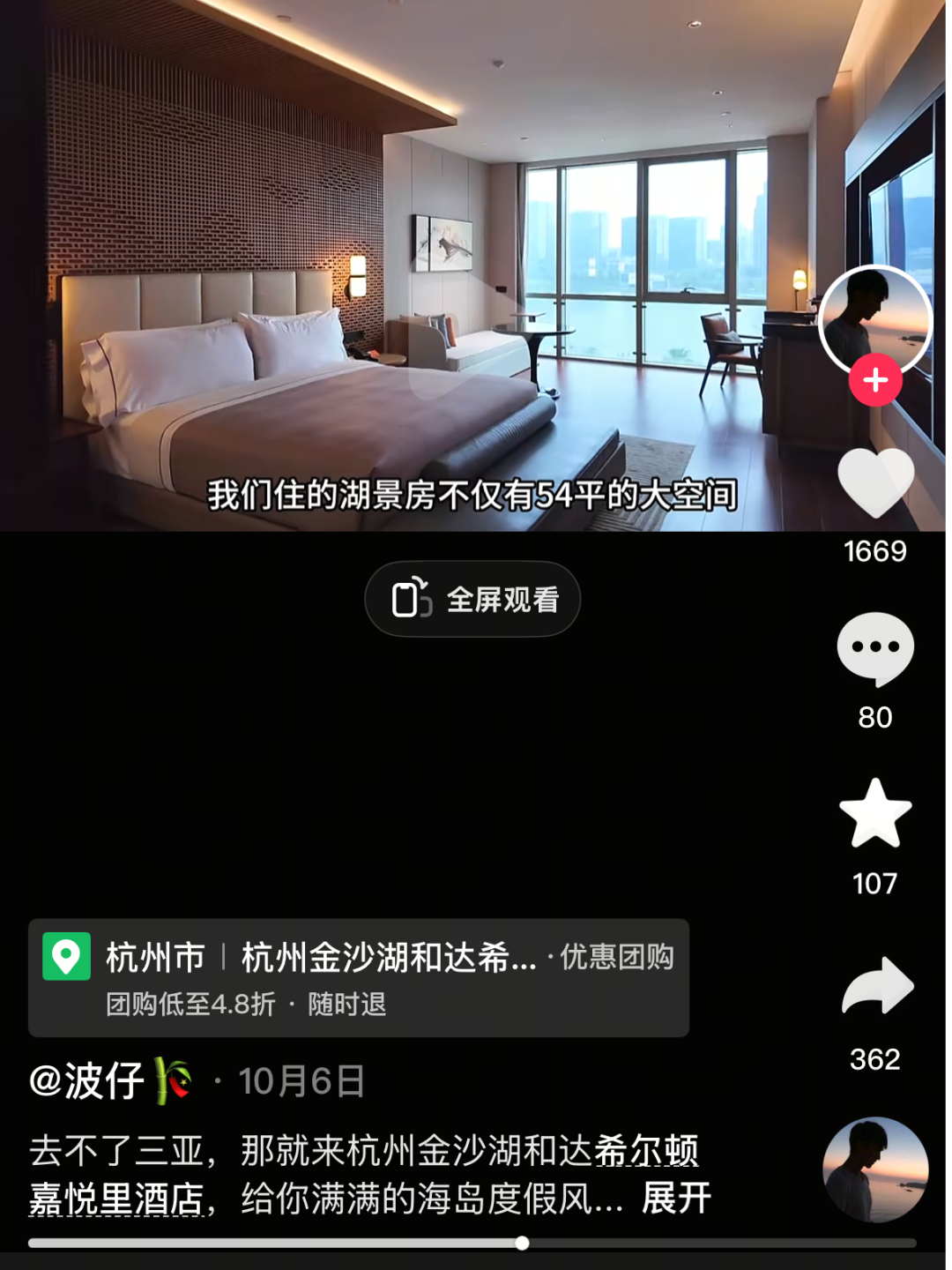
Task: Seek using the video progress bar
Action: (x=522, y=1244)
